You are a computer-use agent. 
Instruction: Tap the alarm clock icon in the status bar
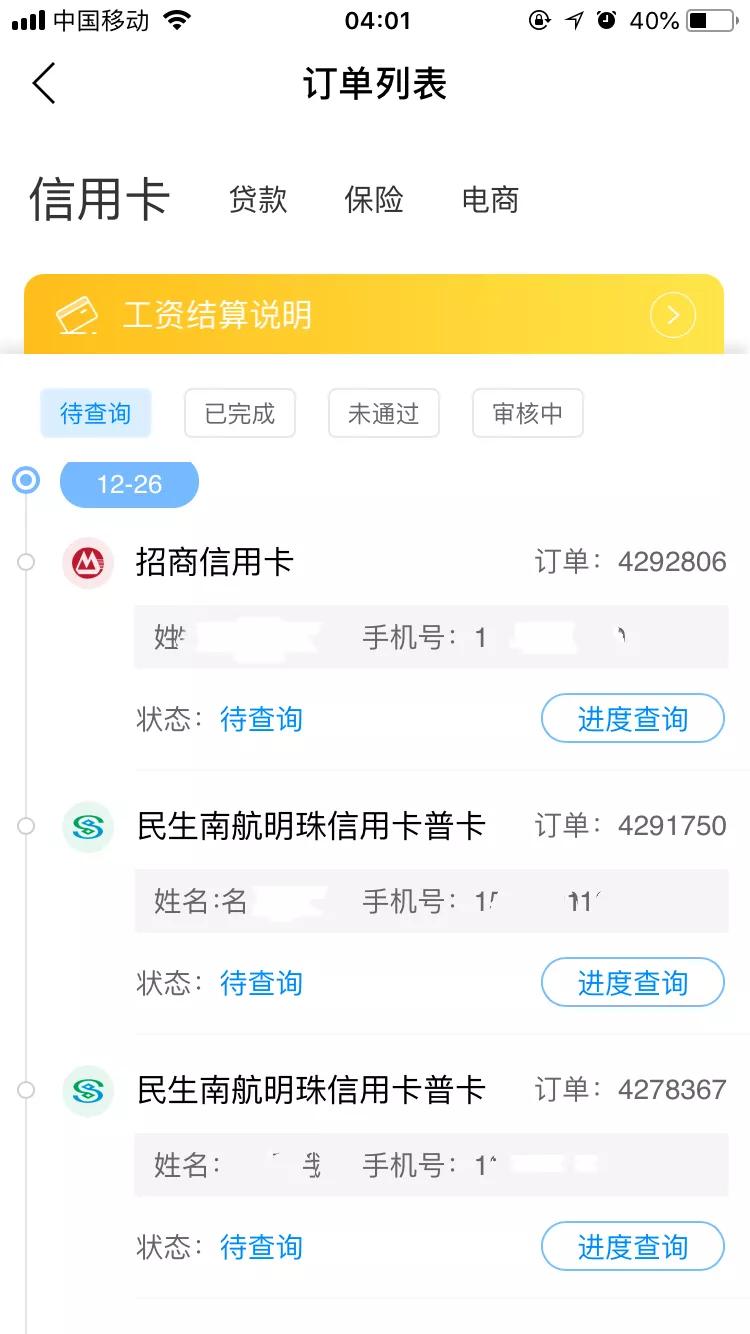(x=607, y=18)
